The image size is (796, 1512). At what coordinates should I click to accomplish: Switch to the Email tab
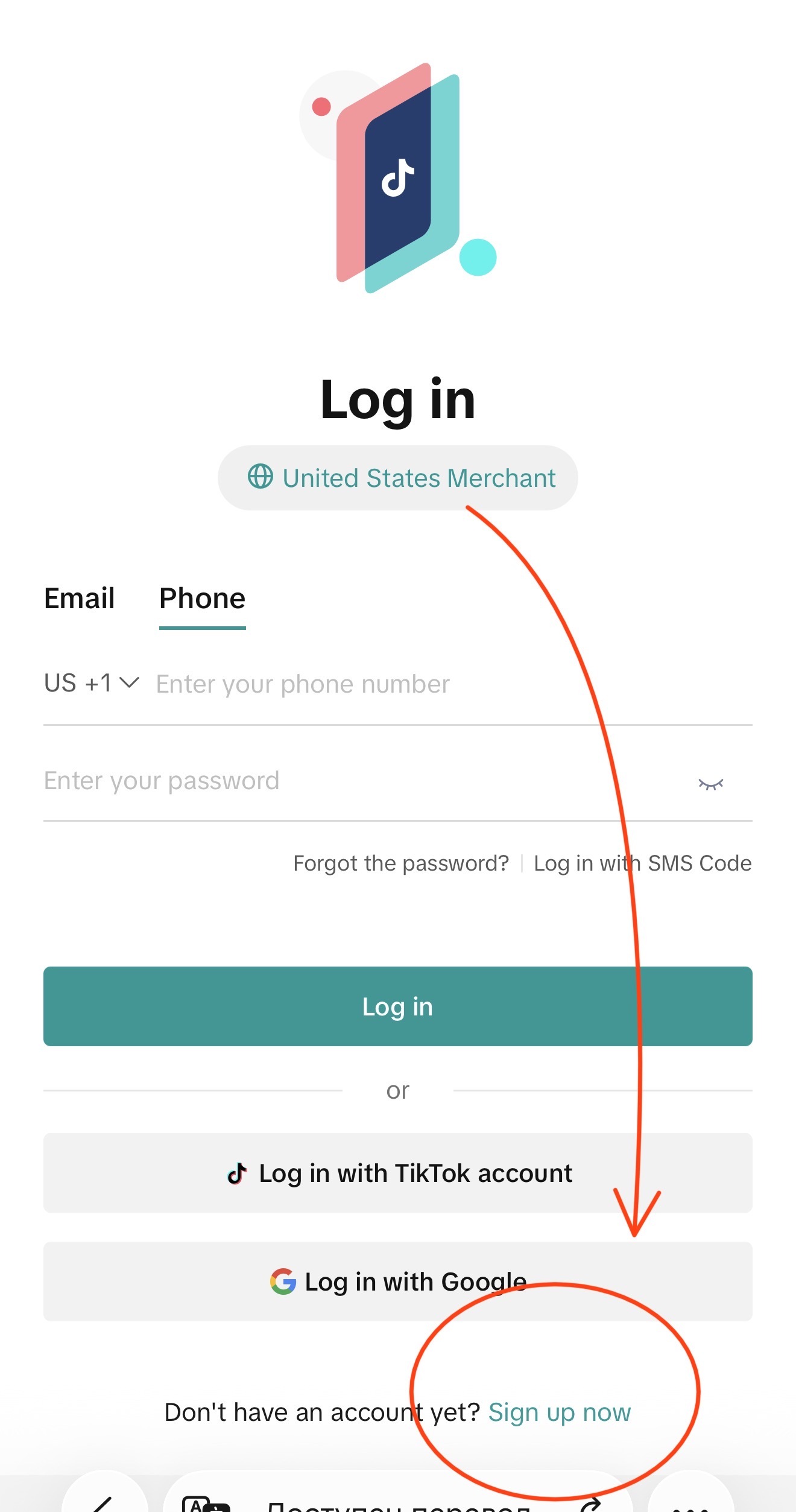point(80,599)
